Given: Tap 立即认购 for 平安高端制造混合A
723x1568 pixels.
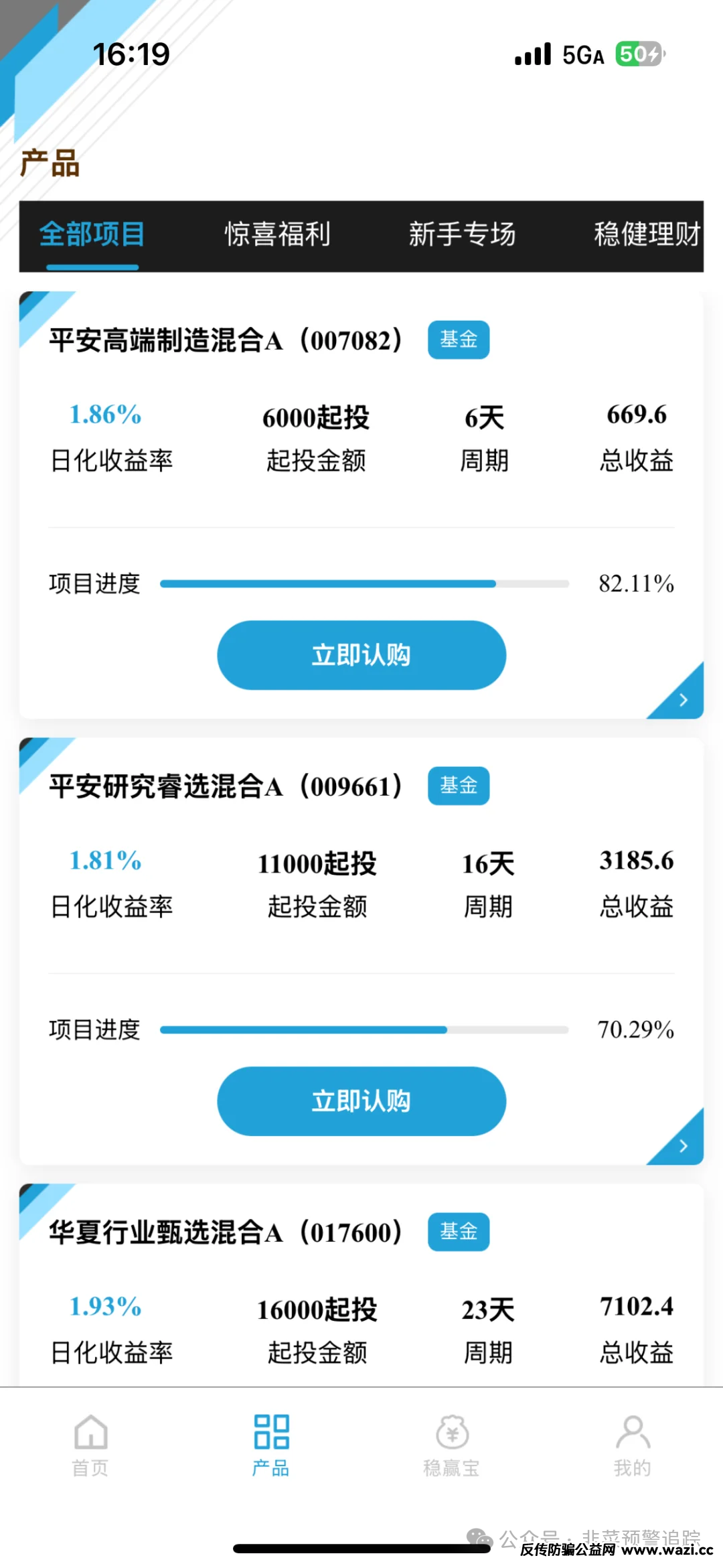Looking at the screenshot, I should (x=361, y=655).
